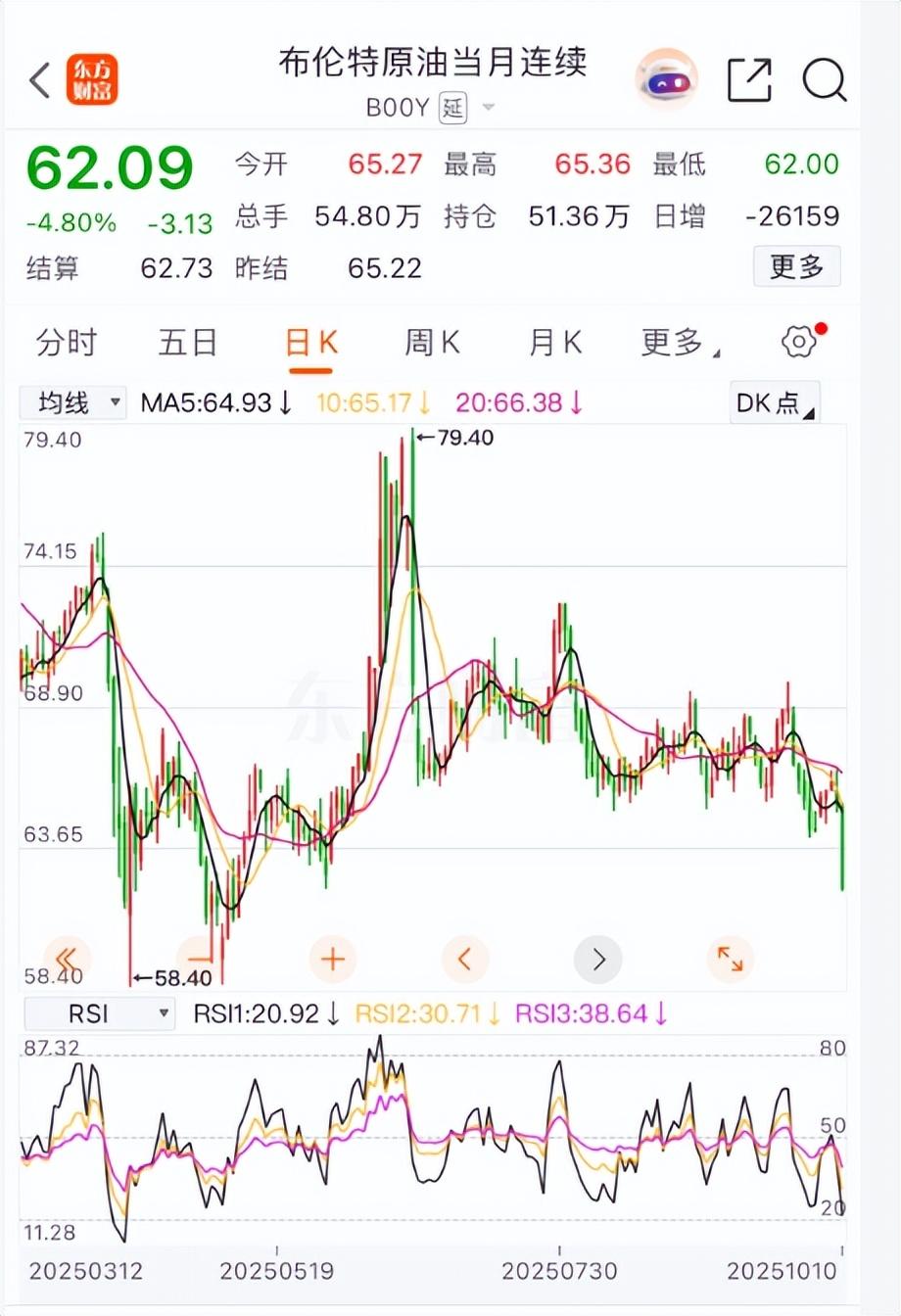The height and width of the screenshot is (1316, 901).
Task: Open the search magnifier icon
Action: [x=825, y=80]
